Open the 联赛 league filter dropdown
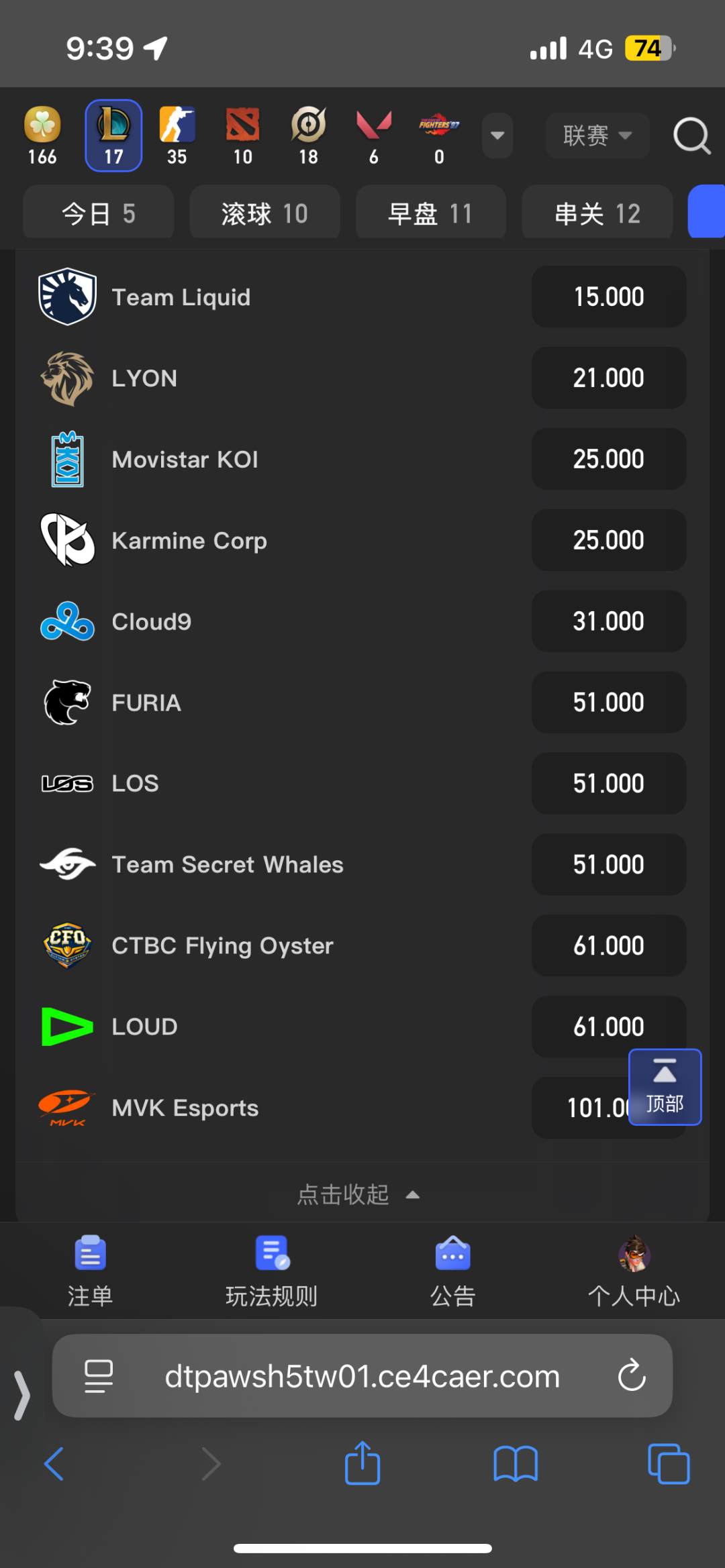The width and height of the screenshot is (725, 1568). coord(597,136)
